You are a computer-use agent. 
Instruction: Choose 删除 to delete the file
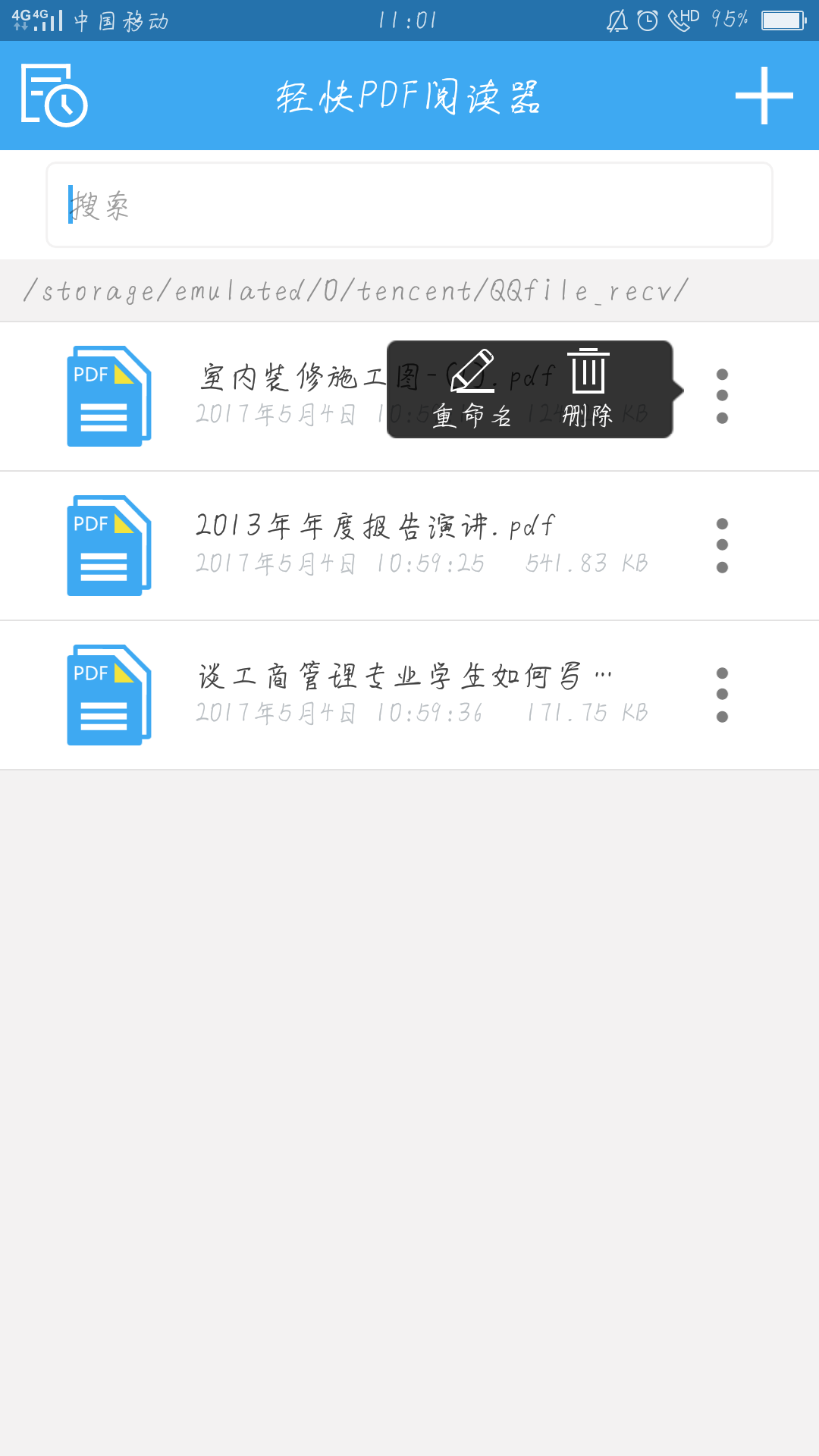pyautogui.click(x=588, y=391)
